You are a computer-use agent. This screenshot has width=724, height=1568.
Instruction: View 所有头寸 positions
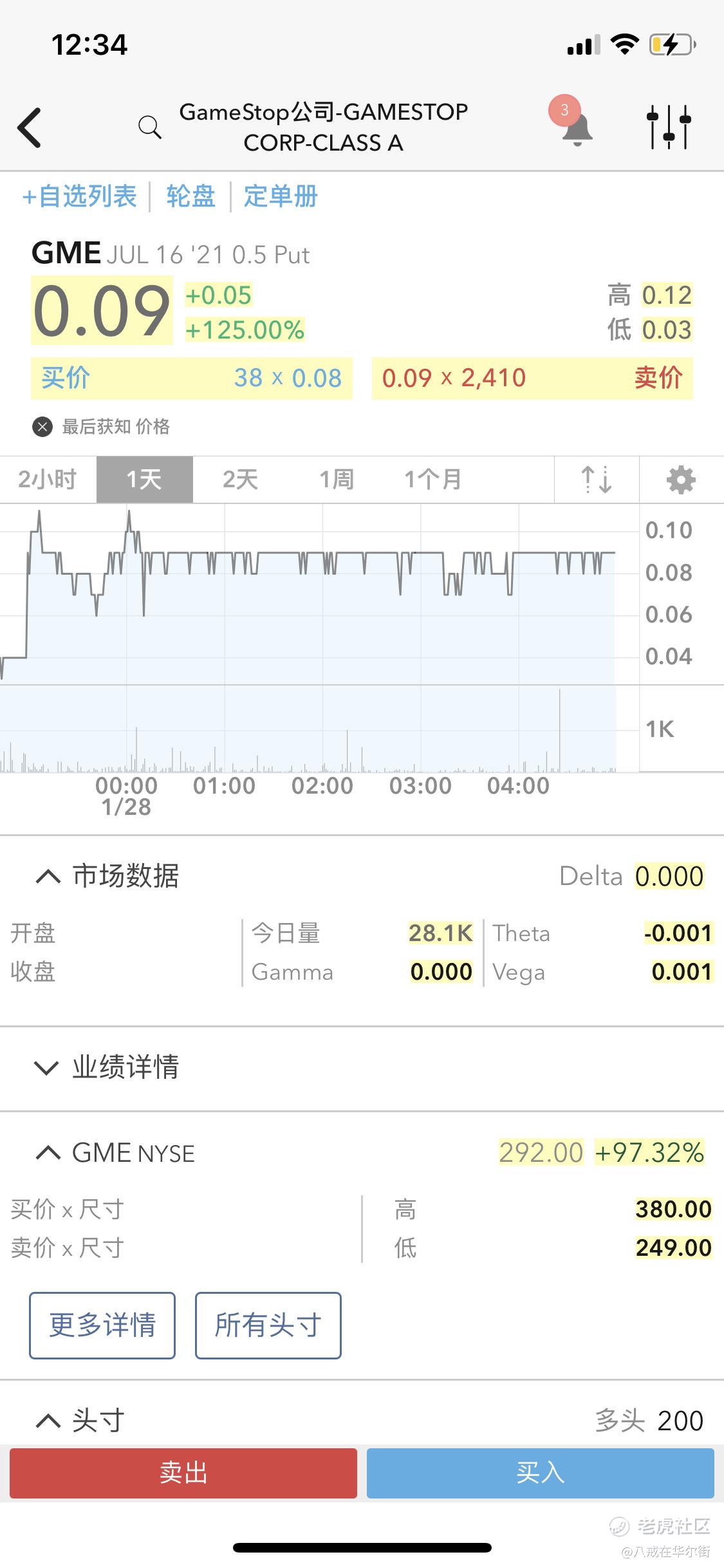coord(268,1325)
